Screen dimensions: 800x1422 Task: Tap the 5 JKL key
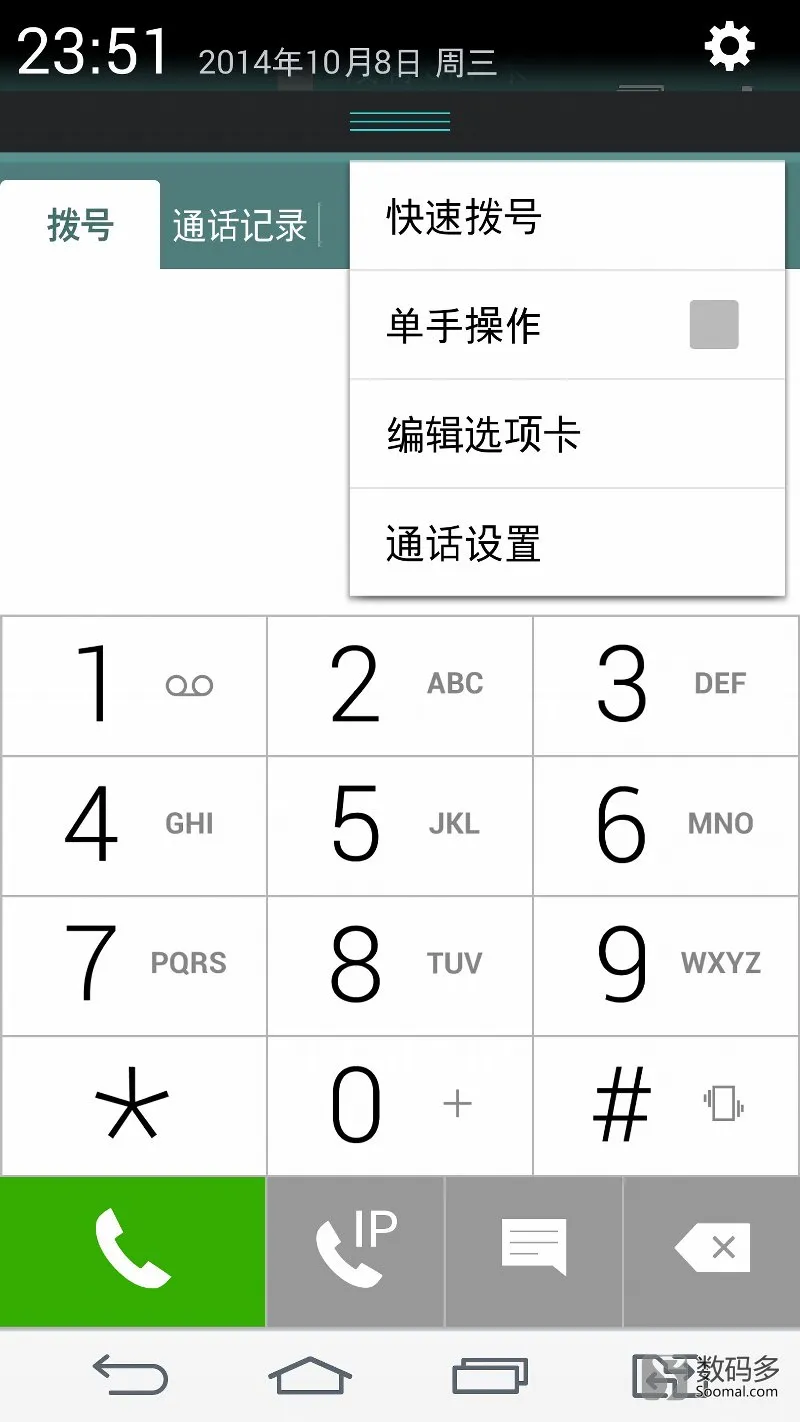(x=400, y=826)
